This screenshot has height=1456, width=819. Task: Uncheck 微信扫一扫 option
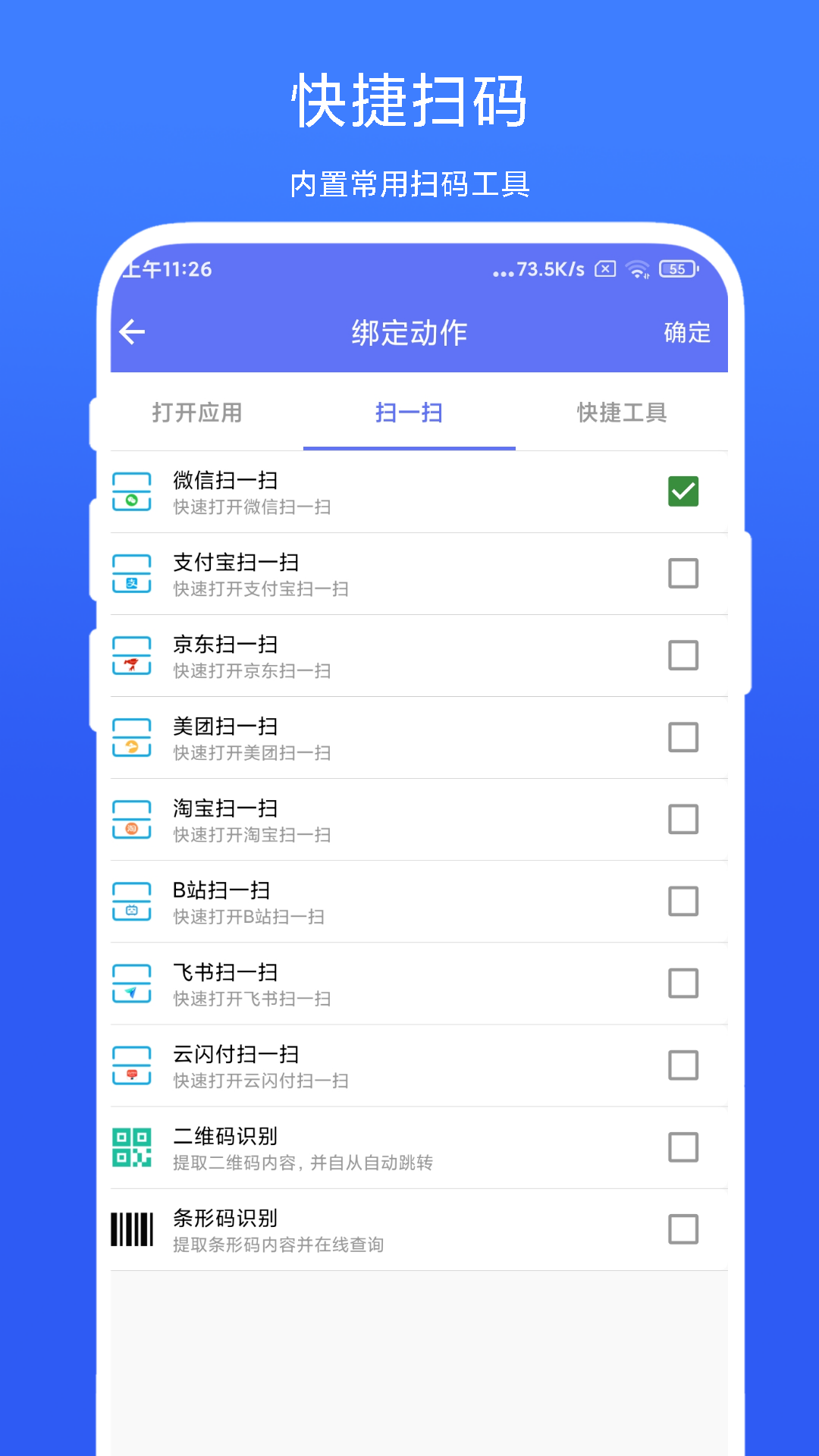click(684, 491)
